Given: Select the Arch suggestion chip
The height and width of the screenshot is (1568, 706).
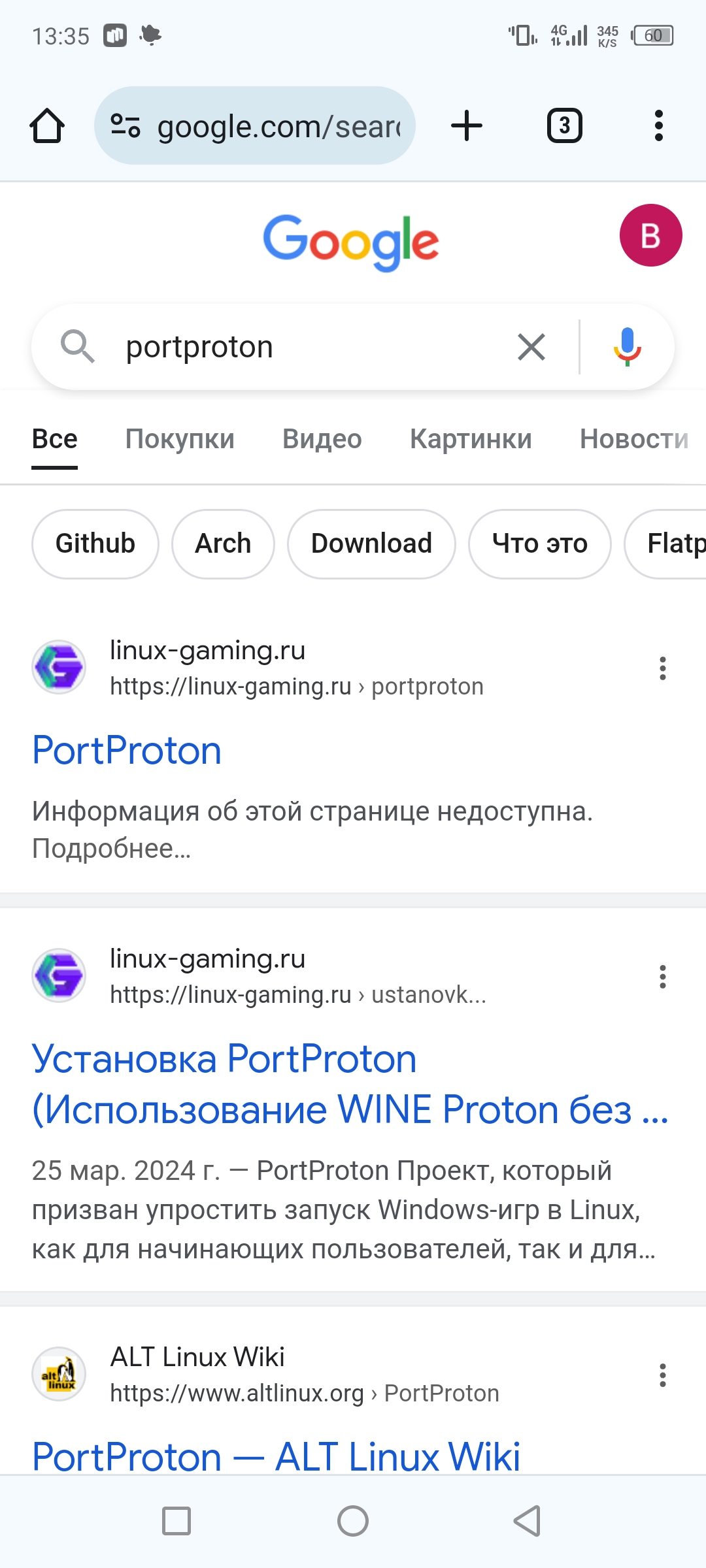Looking at the screenshot, I should [223, 544].
